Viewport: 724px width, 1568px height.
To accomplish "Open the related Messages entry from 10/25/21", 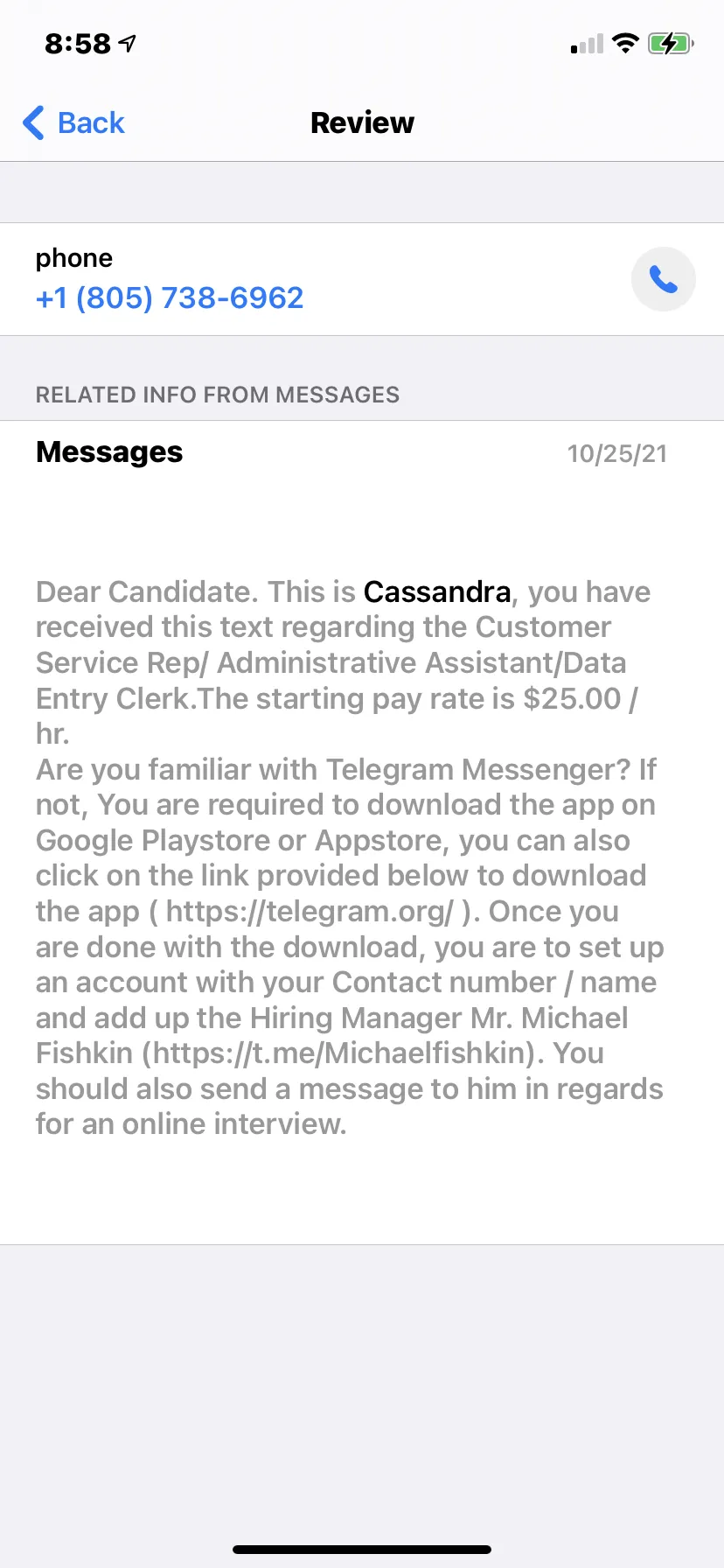I will coord(362,832).
